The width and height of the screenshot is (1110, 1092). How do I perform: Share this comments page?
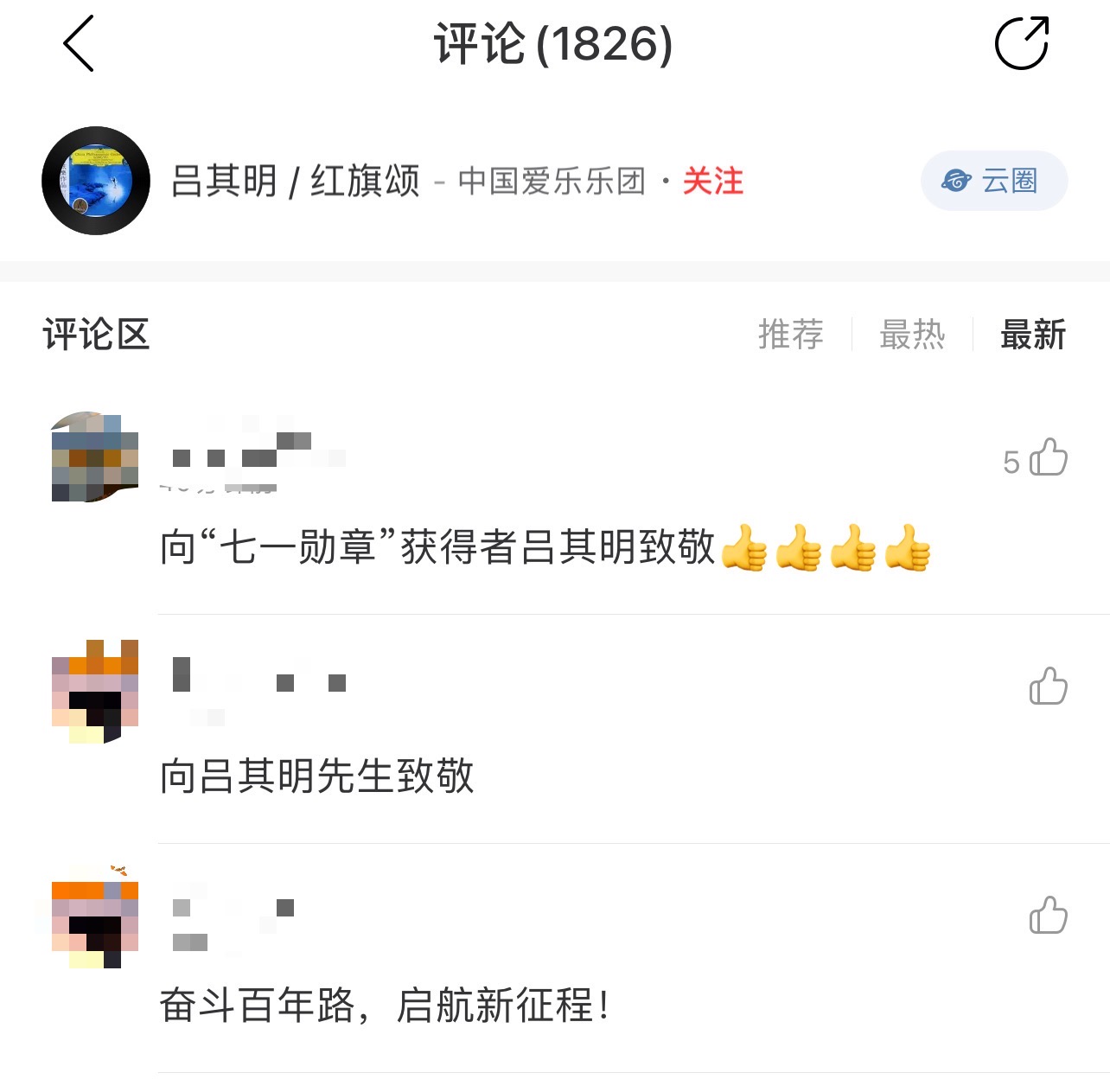coord(1021,43)
